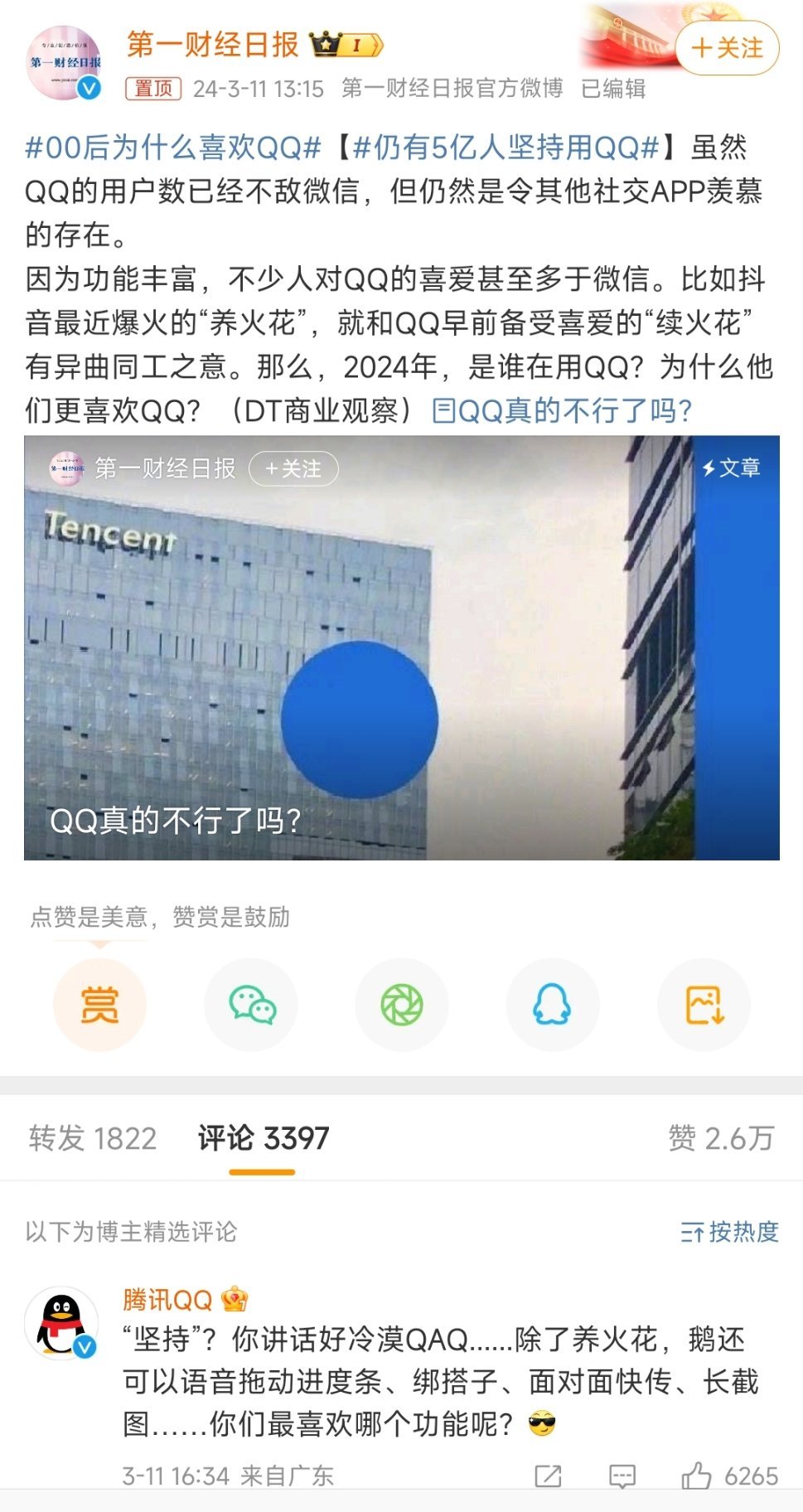Share post to WeChat
Viewport: 803px width, 1512px height.
coord(251,1005)
